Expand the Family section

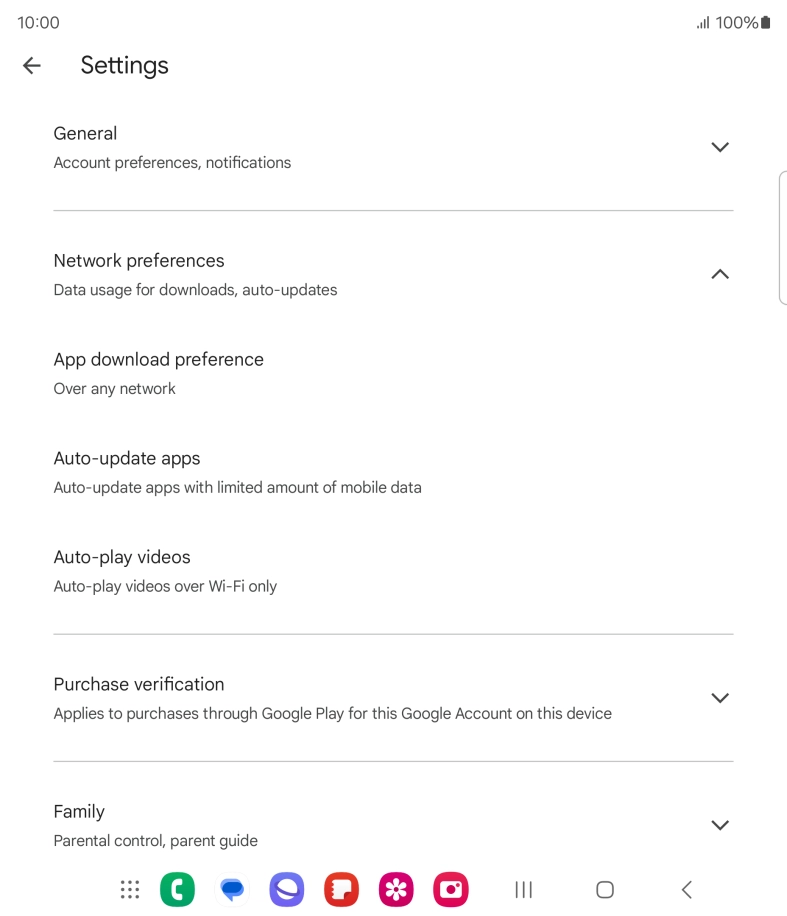(x=720, y=824)
